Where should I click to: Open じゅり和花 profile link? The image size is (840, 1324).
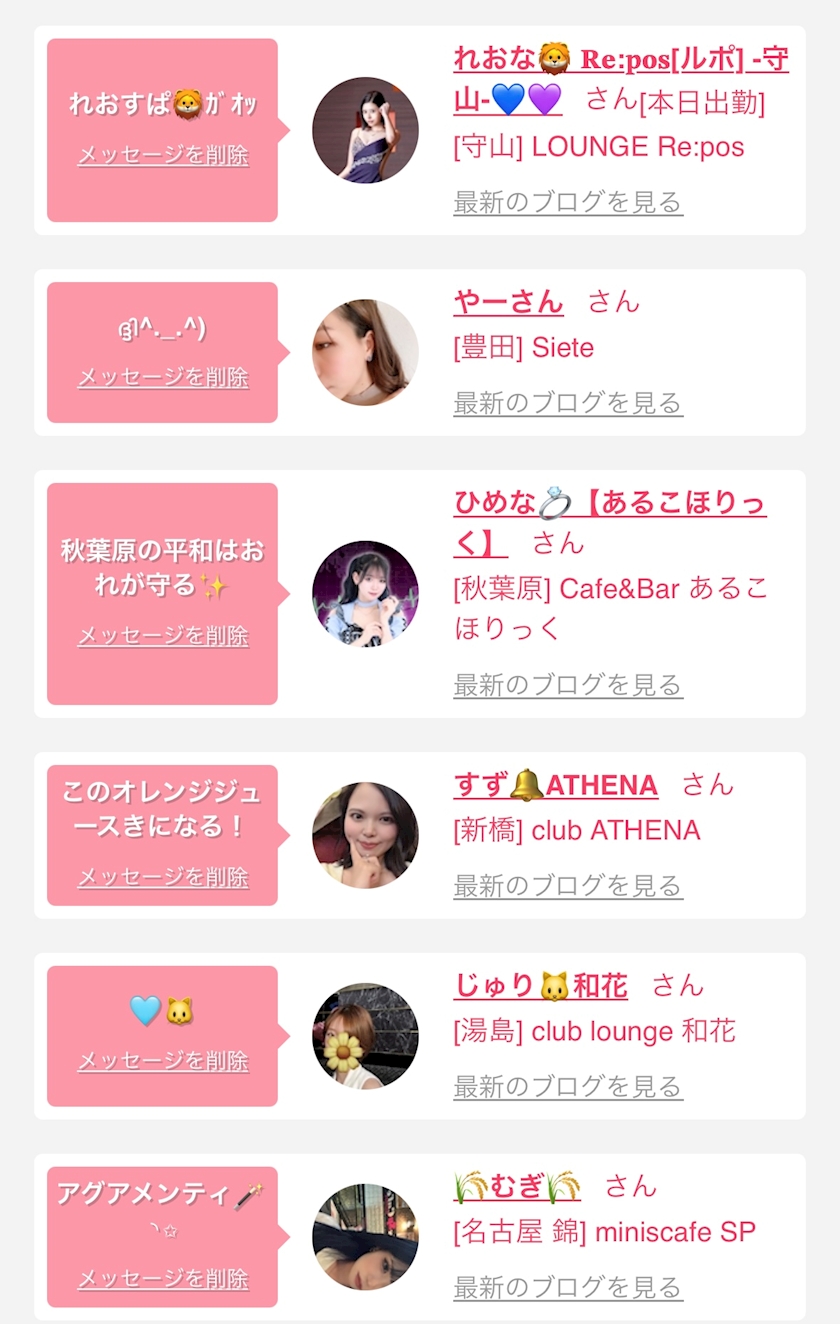540,986
